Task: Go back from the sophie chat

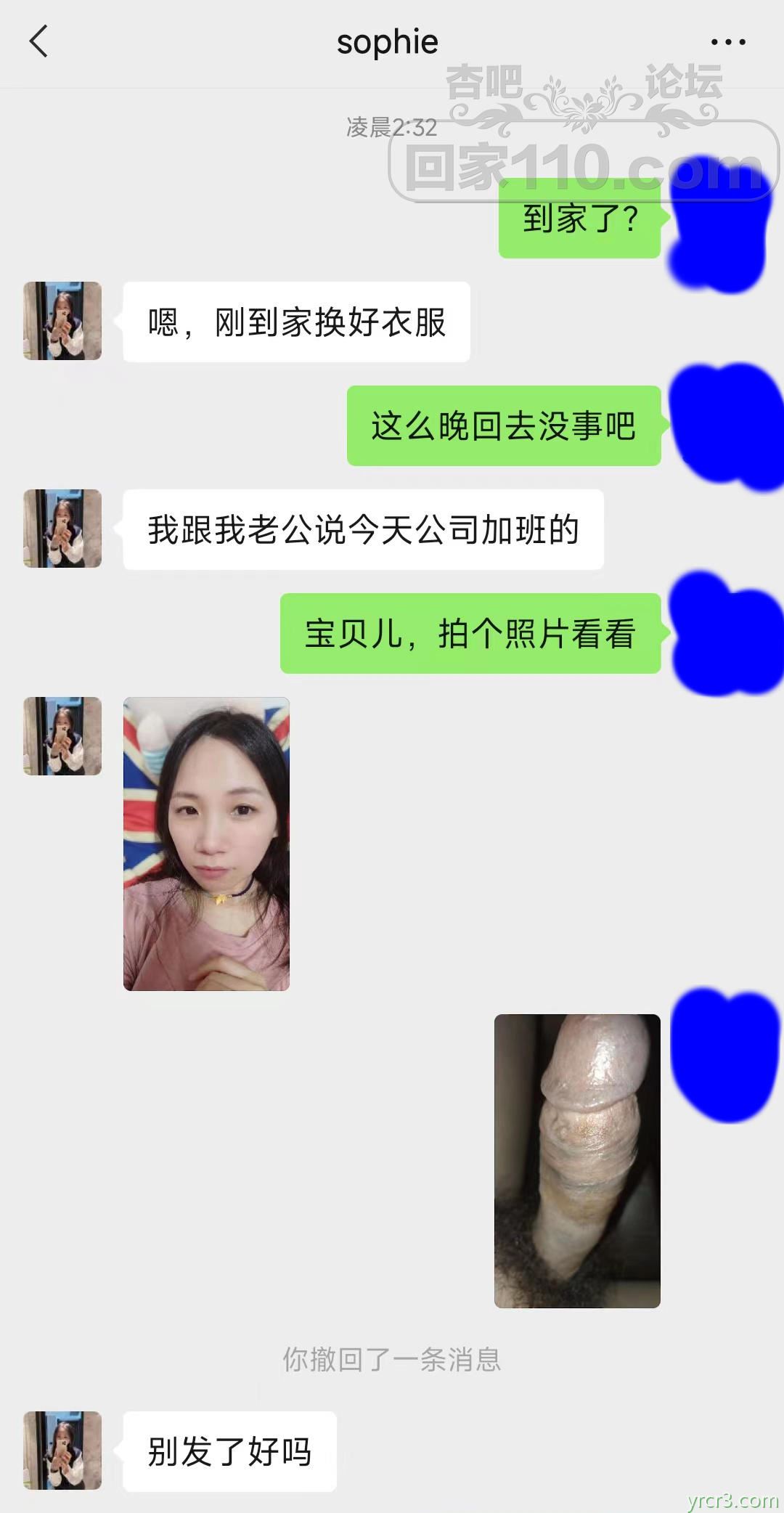Action: pyautogui.click(x=39, y=41)
